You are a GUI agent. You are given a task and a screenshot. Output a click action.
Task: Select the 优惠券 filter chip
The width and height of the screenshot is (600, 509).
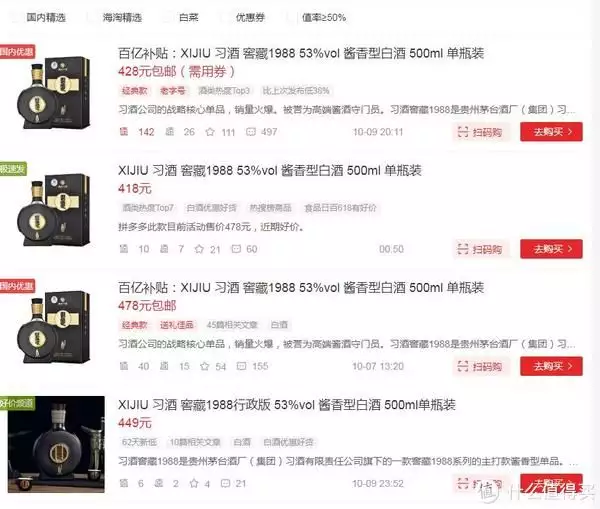[x=250, y=16]
